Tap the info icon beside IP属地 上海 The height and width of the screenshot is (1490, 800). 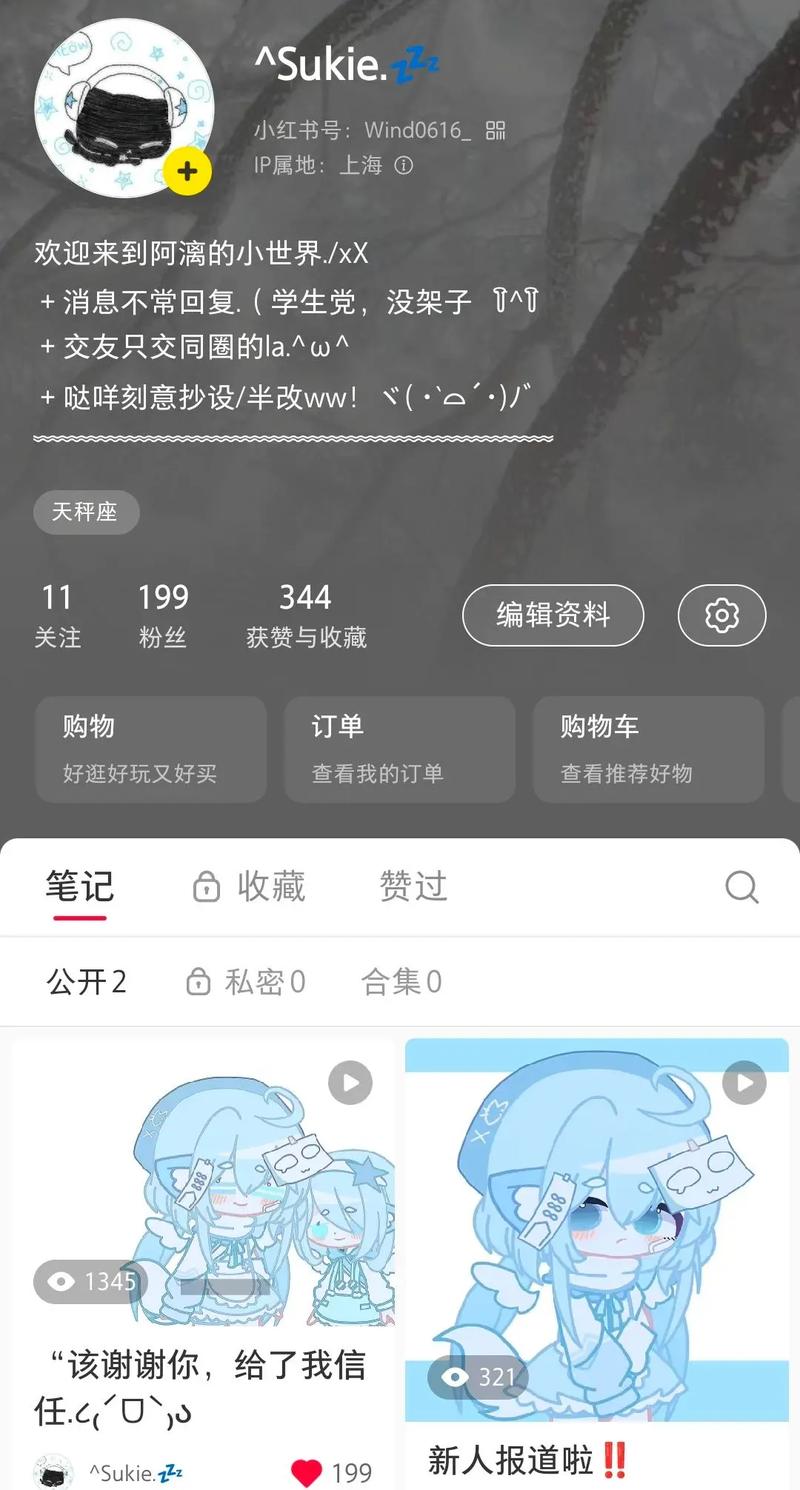[x=402, y=166]
